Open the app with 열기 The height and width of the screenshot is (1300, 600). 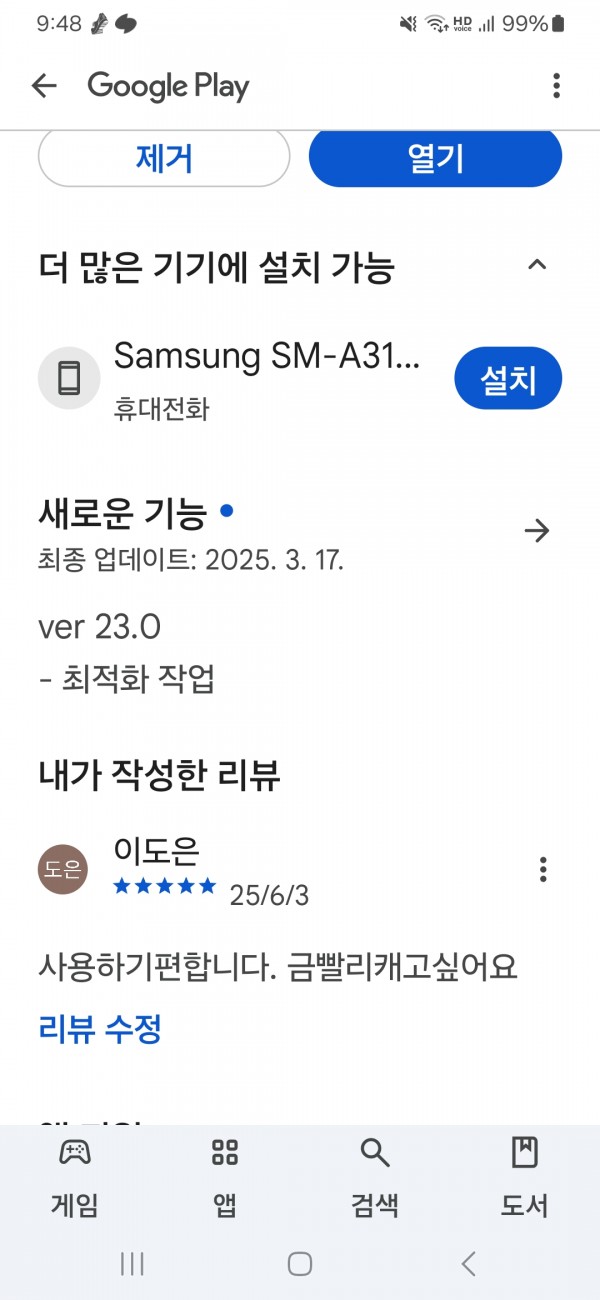click(436, 158)
